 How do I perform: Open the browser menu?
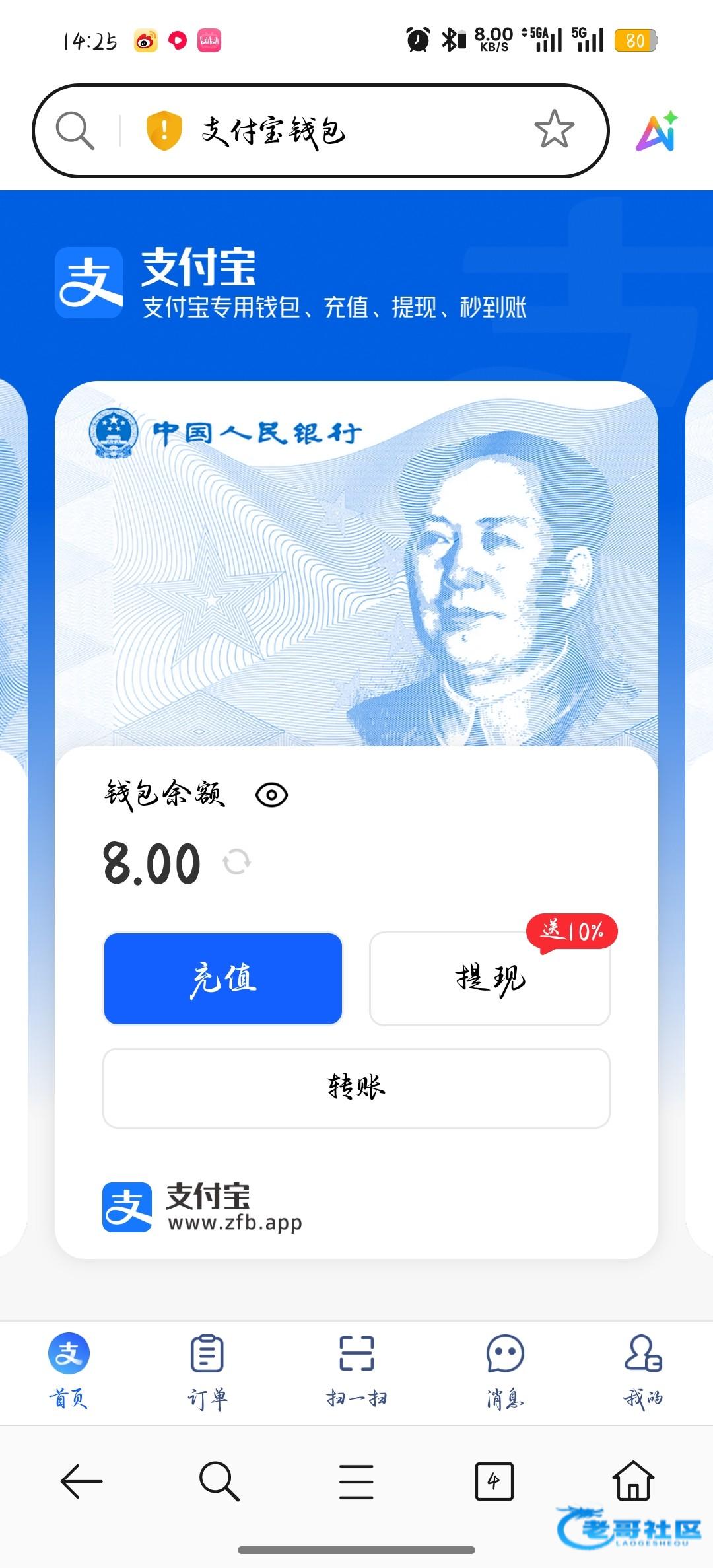coord(356,1481)
